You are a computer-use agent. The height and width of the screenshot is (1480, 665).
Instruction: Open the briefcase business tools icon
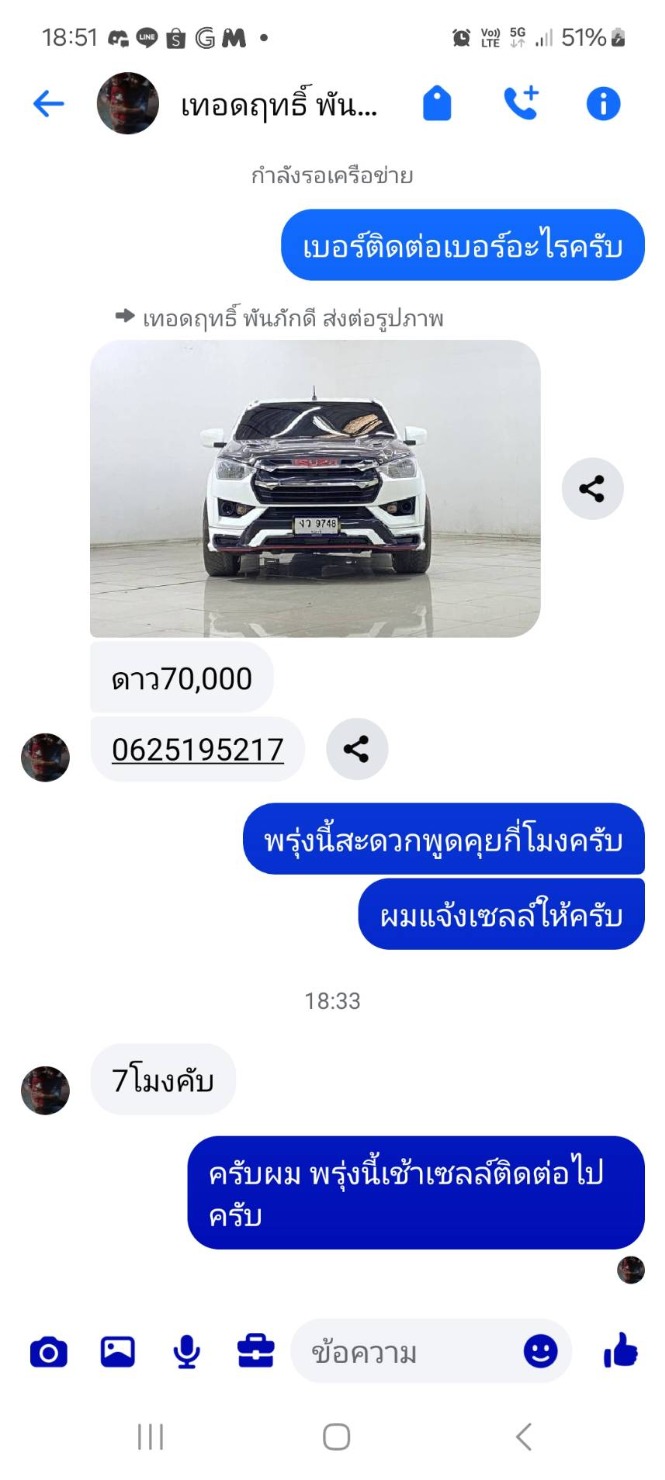pos(255,1353)
